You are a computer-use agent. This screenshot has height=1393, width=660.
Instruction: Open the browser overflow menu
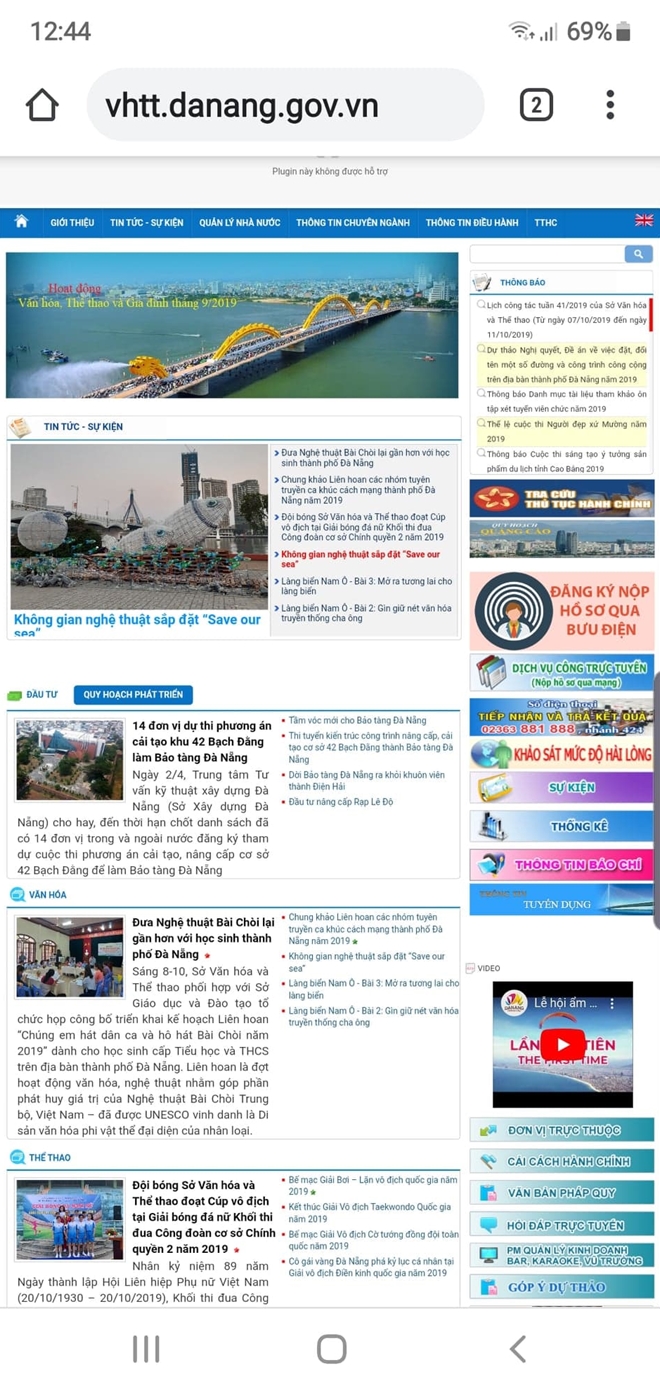click(610, 105)
